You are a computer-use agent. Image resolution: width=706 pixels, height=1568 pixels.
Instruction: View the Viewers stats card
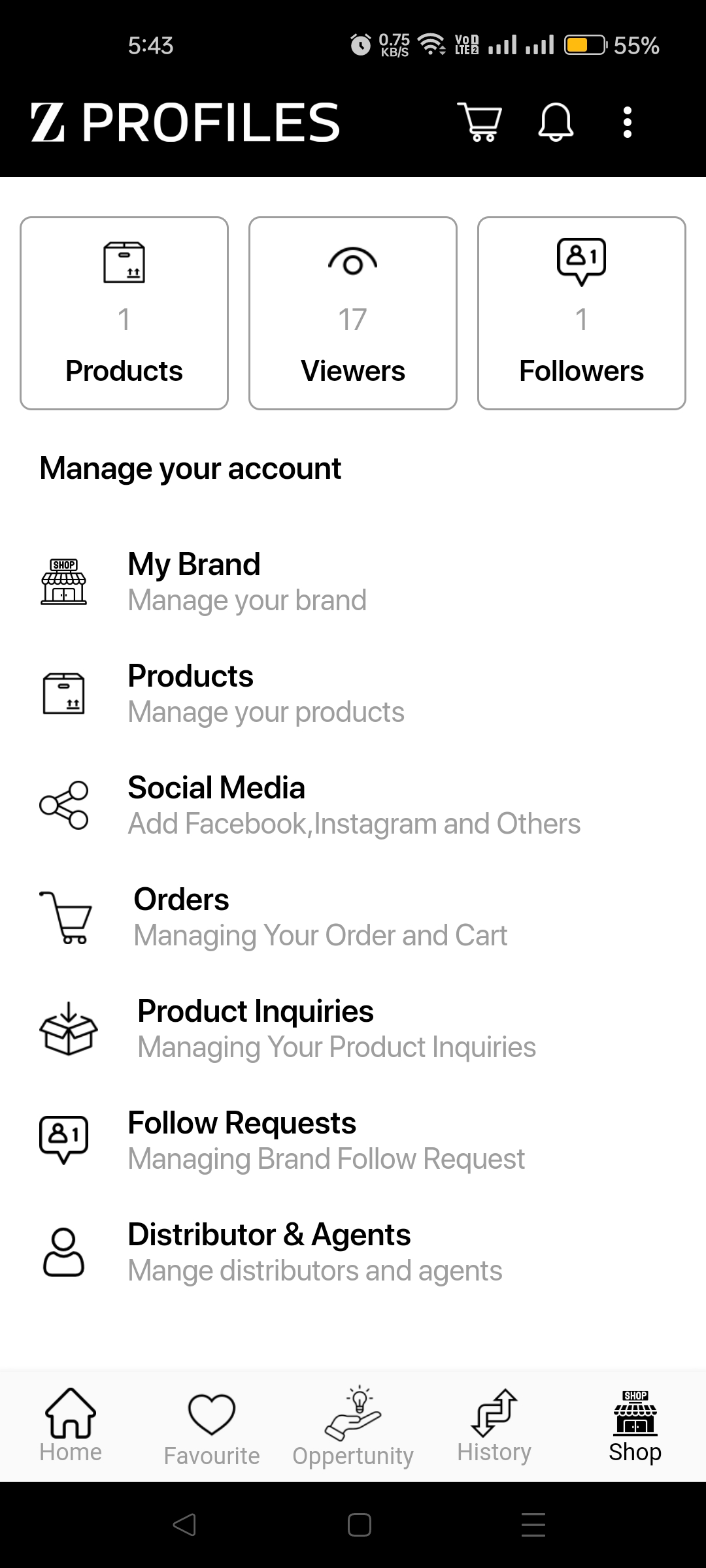pos(353,314)
